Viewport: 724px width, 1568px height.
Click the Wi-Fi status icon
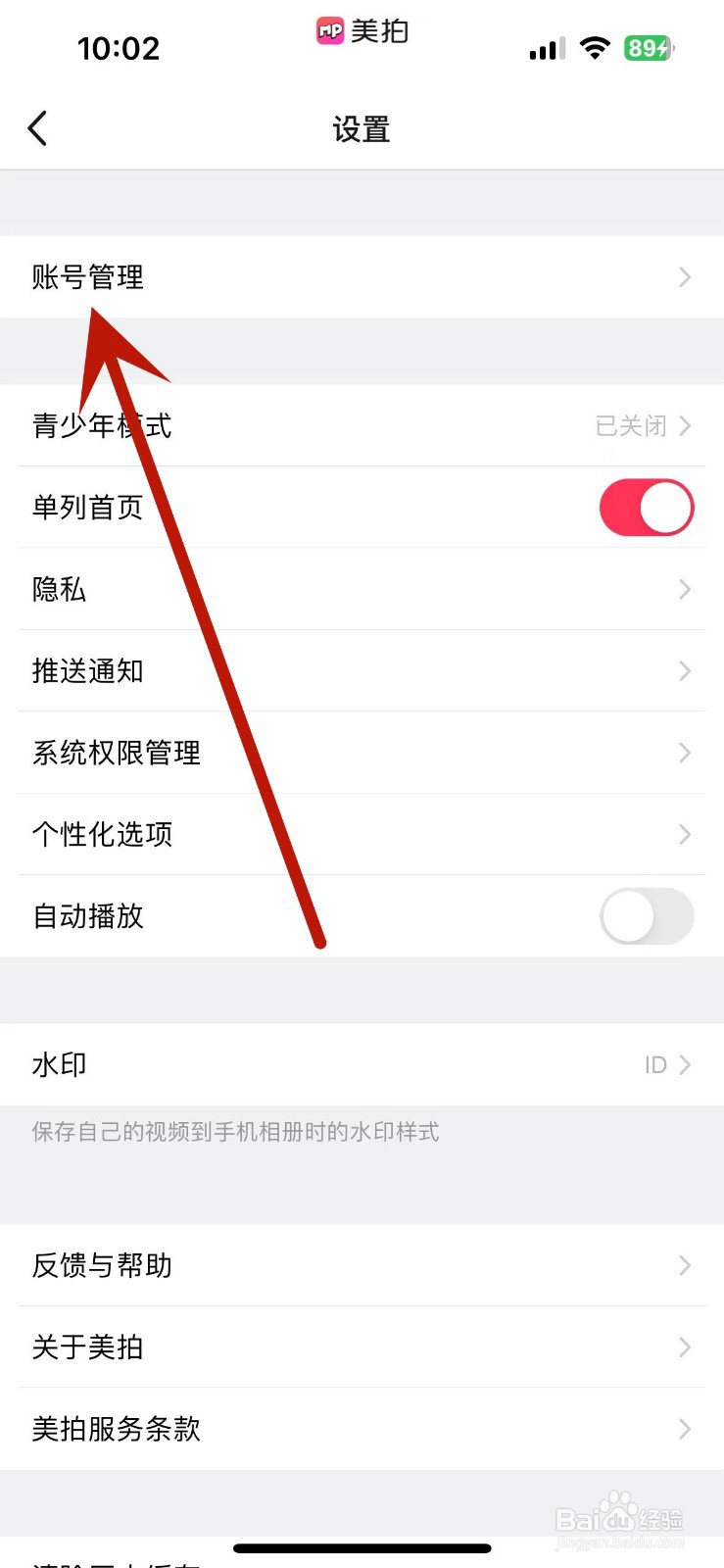click(x=596, y=47)
